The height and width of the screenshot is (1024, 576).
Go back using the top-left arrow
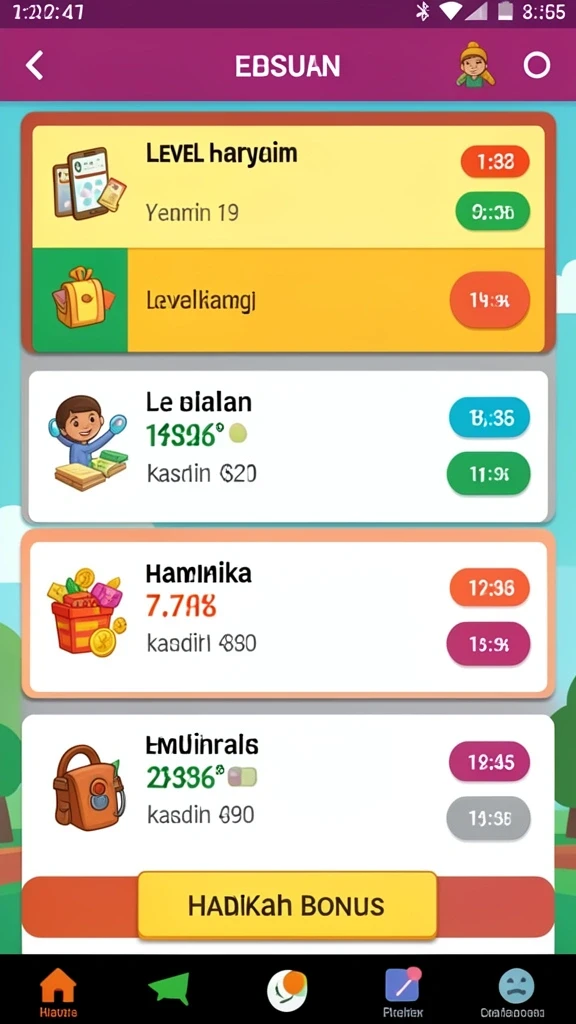(35, 66)
